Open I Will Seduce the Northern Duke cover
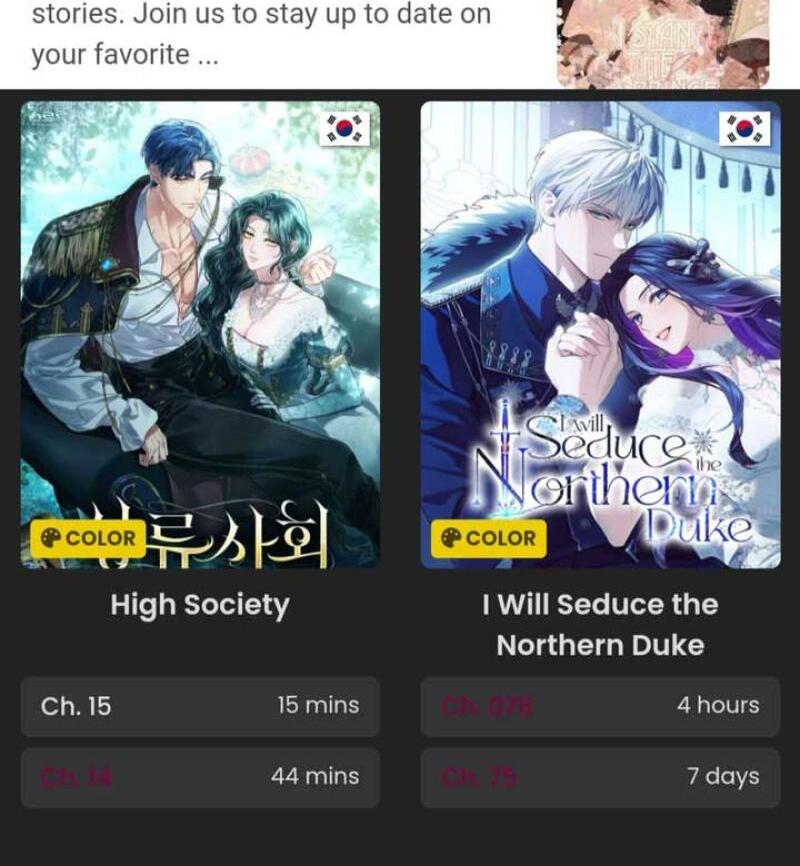800x866 pixels. [601, 335]
